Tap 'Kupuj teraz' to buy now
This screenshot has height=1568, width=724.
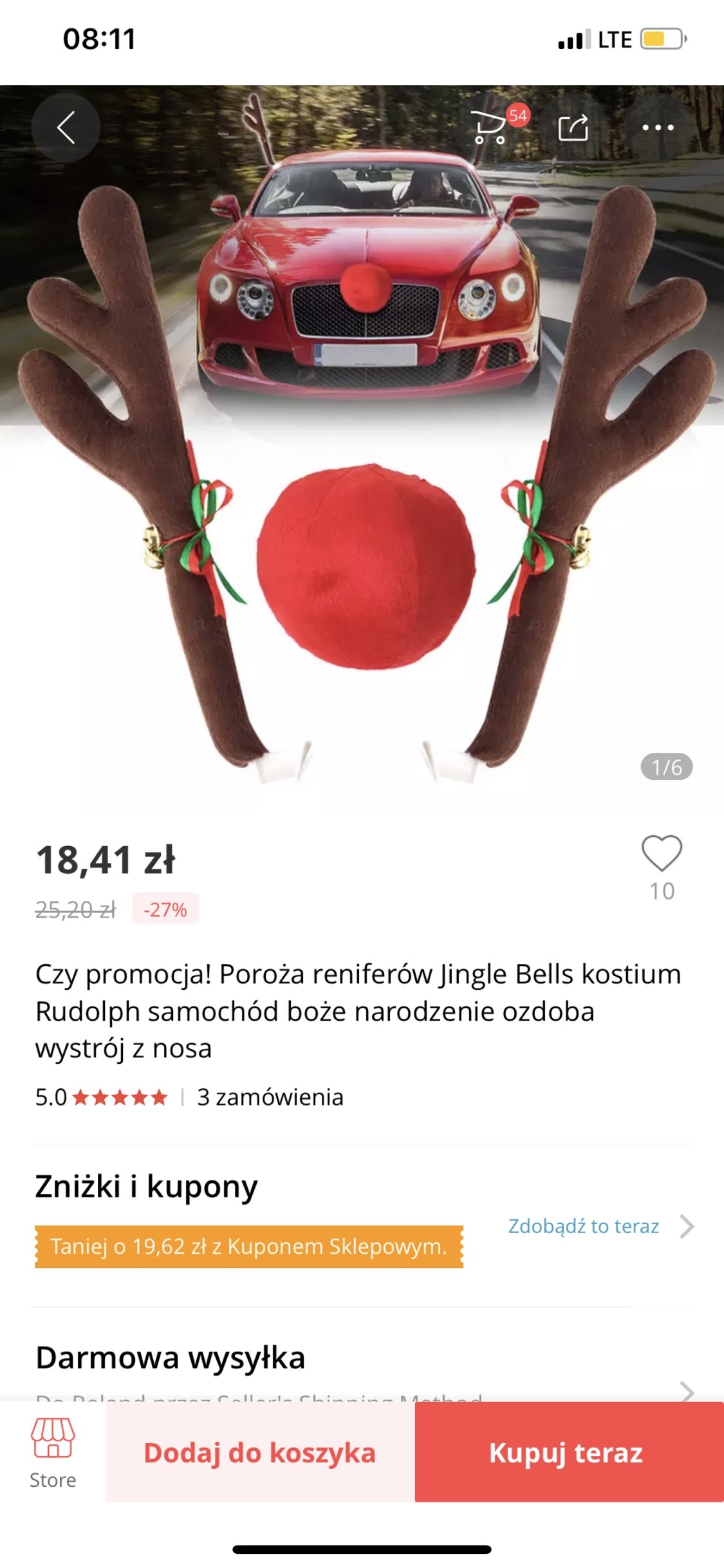(566, 1453)
